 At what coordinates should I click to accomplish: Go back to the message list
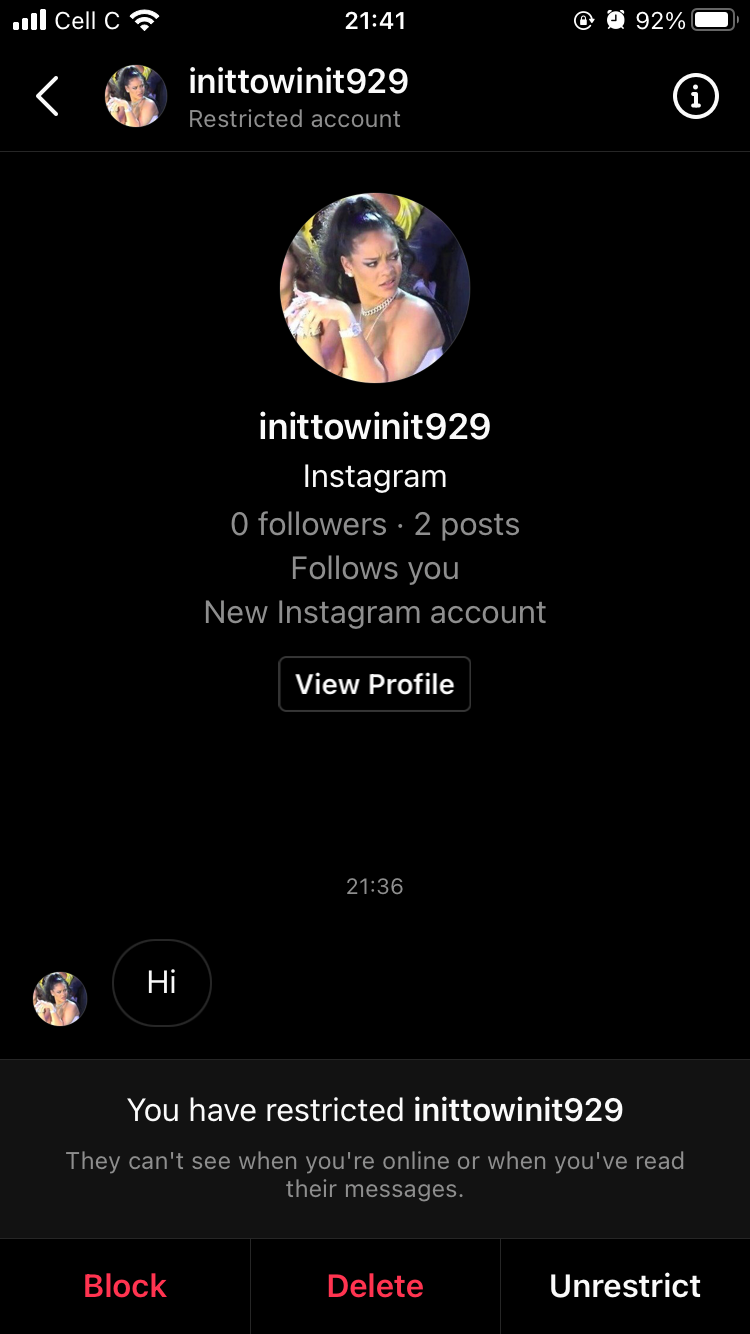[47, 97]
